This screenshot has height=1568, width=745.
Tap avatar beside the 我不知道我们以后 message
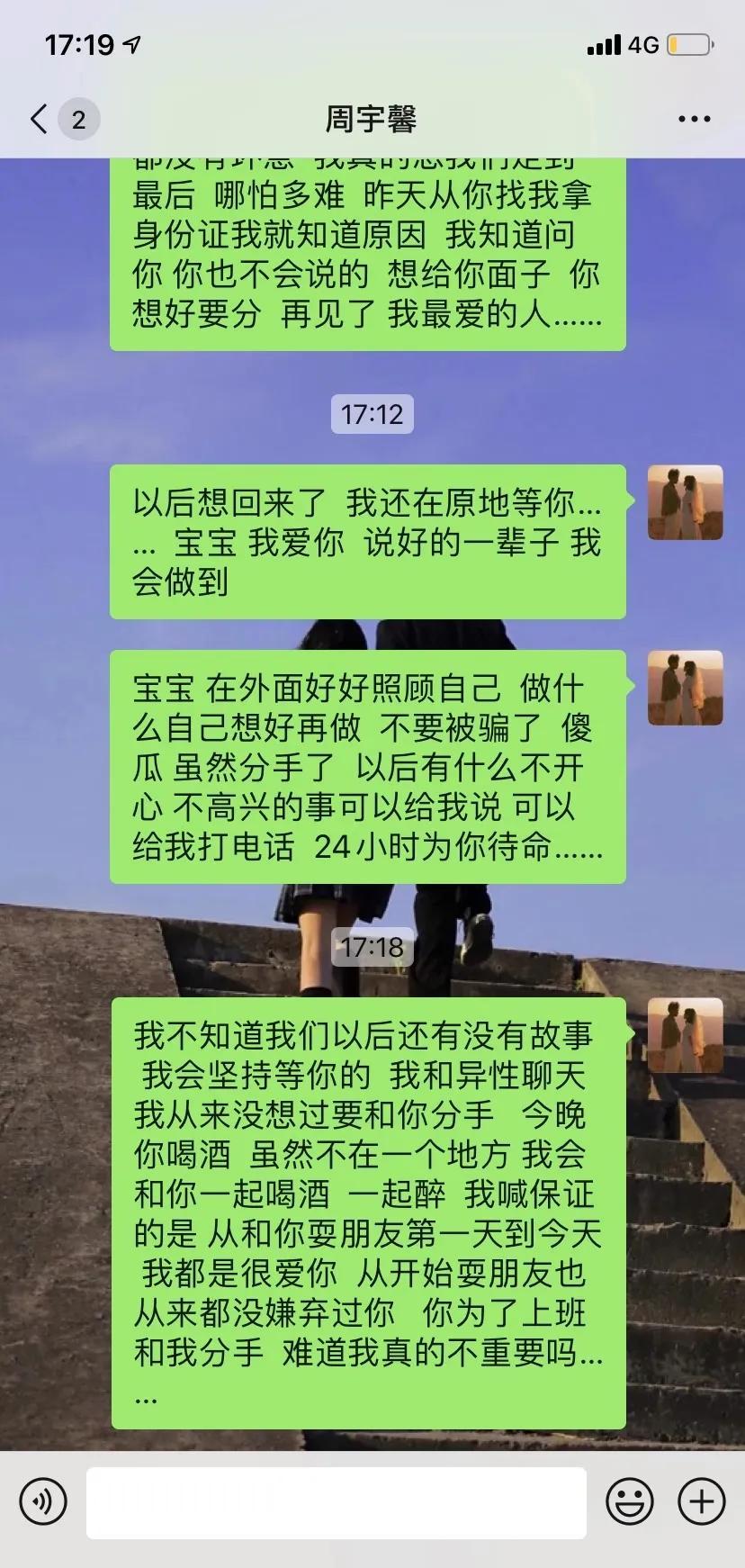point(685,1035)
